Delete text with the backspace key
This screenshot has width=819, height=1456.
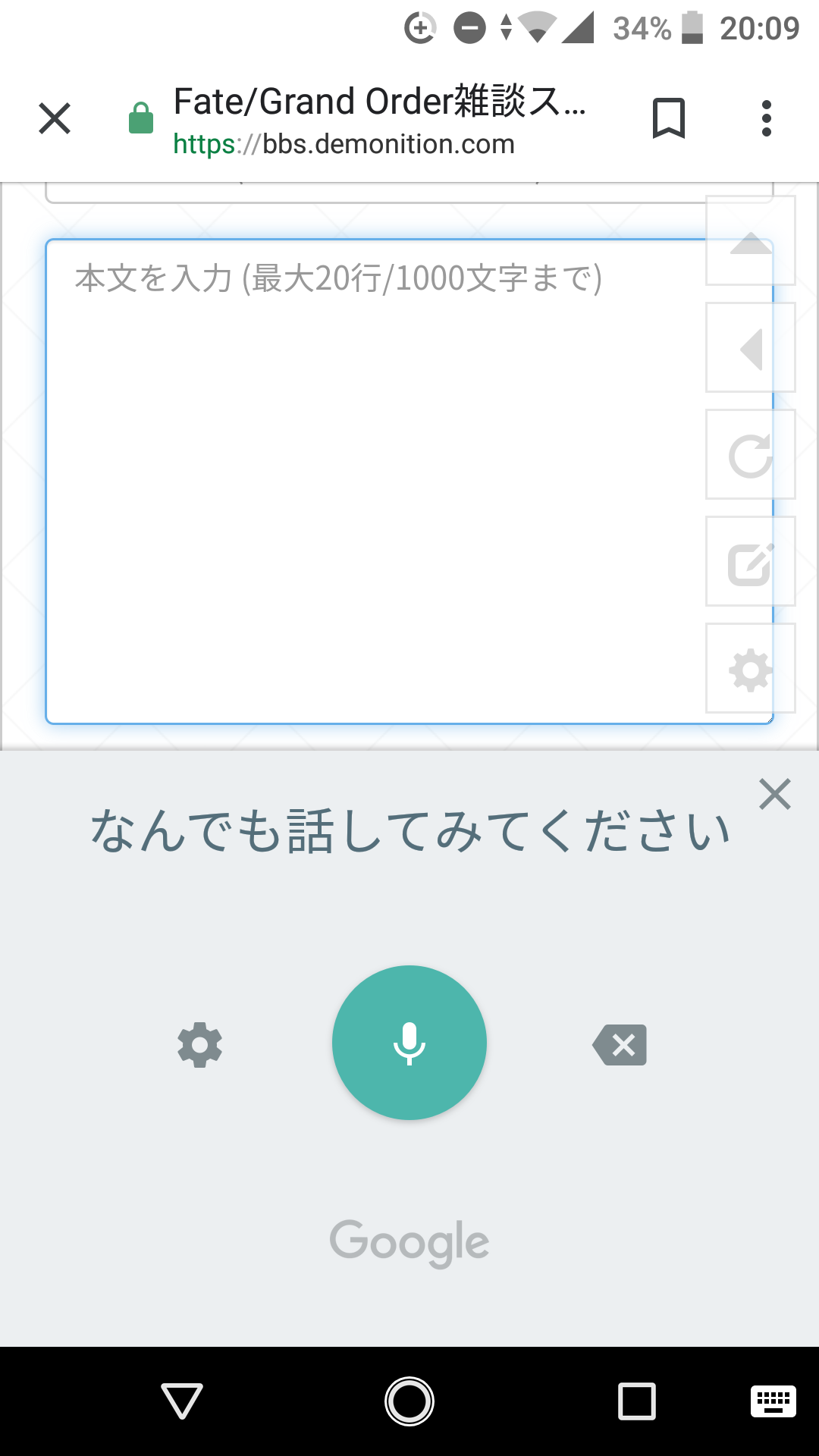point(620,1045)
